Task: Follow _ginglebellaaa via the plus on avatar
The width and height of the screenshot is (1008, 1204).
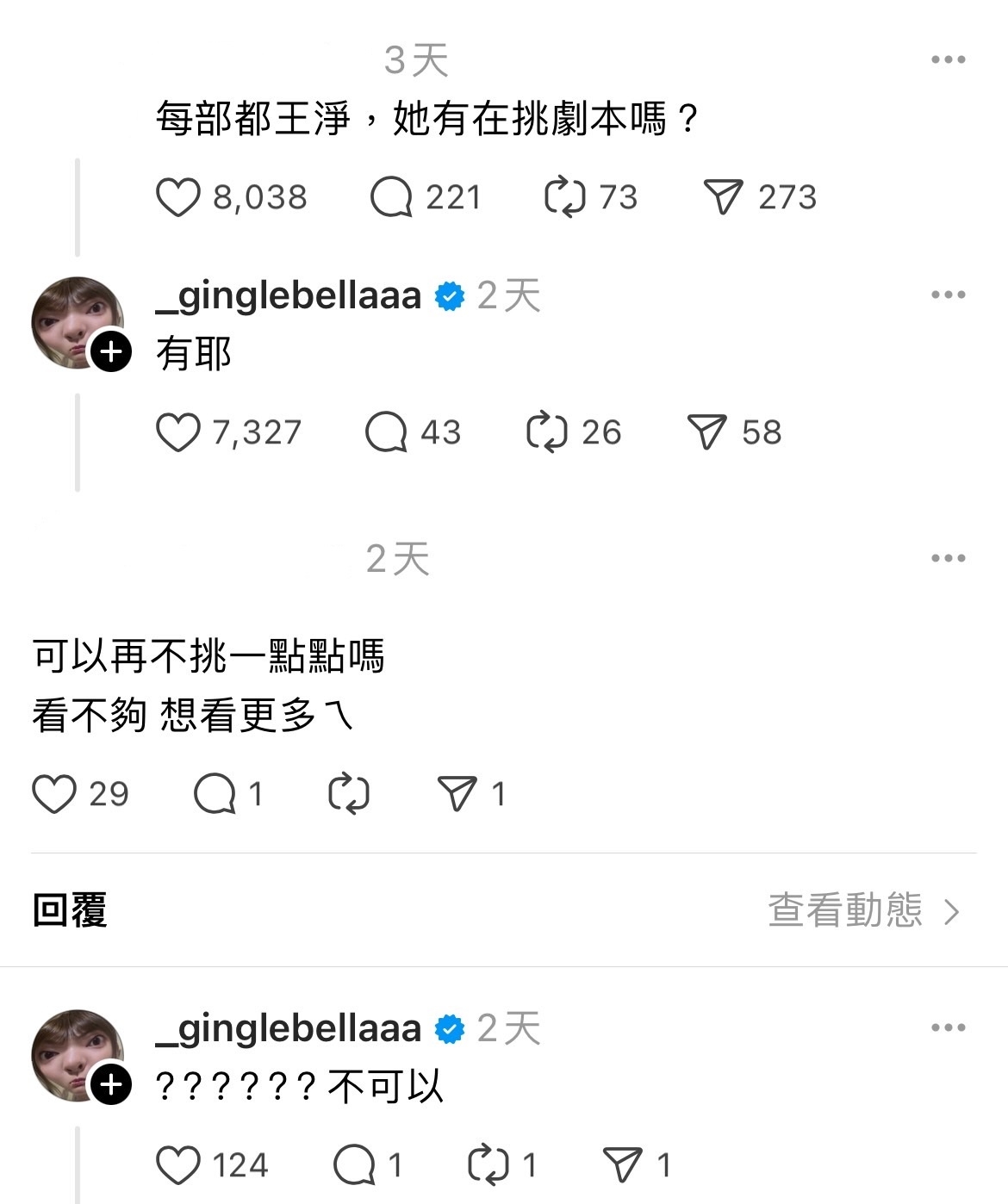Action: pyautogui.click(x=110, y=351)
